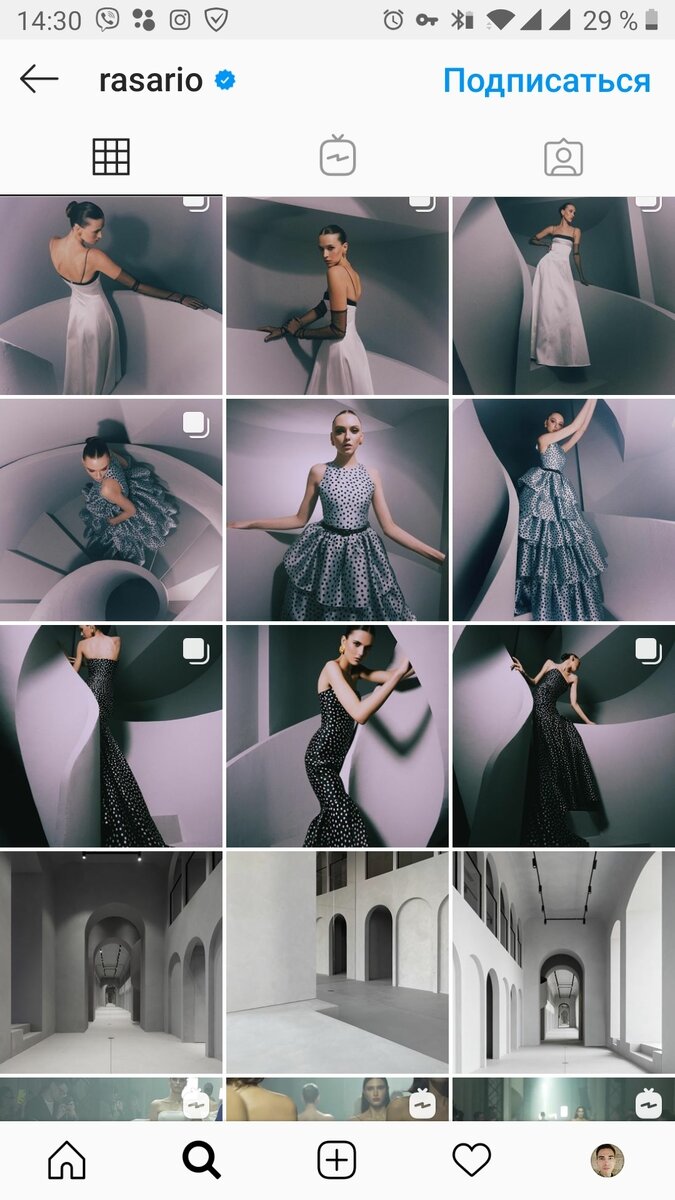Open the search and explore tab
The height and width of the screenshot is (1200, 675).
point(201,1160)
